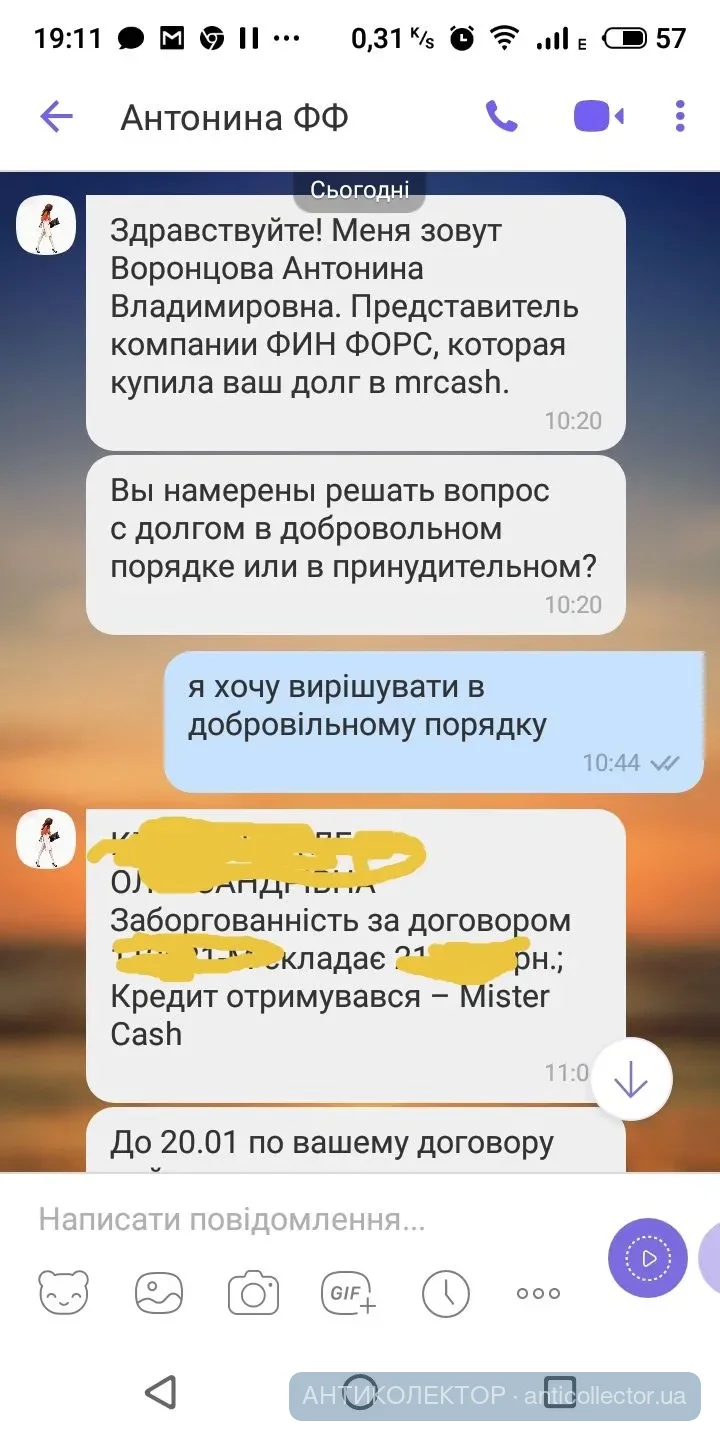Set a disappearing message timer
720x1440 pixels.
tap(445, 1292)
